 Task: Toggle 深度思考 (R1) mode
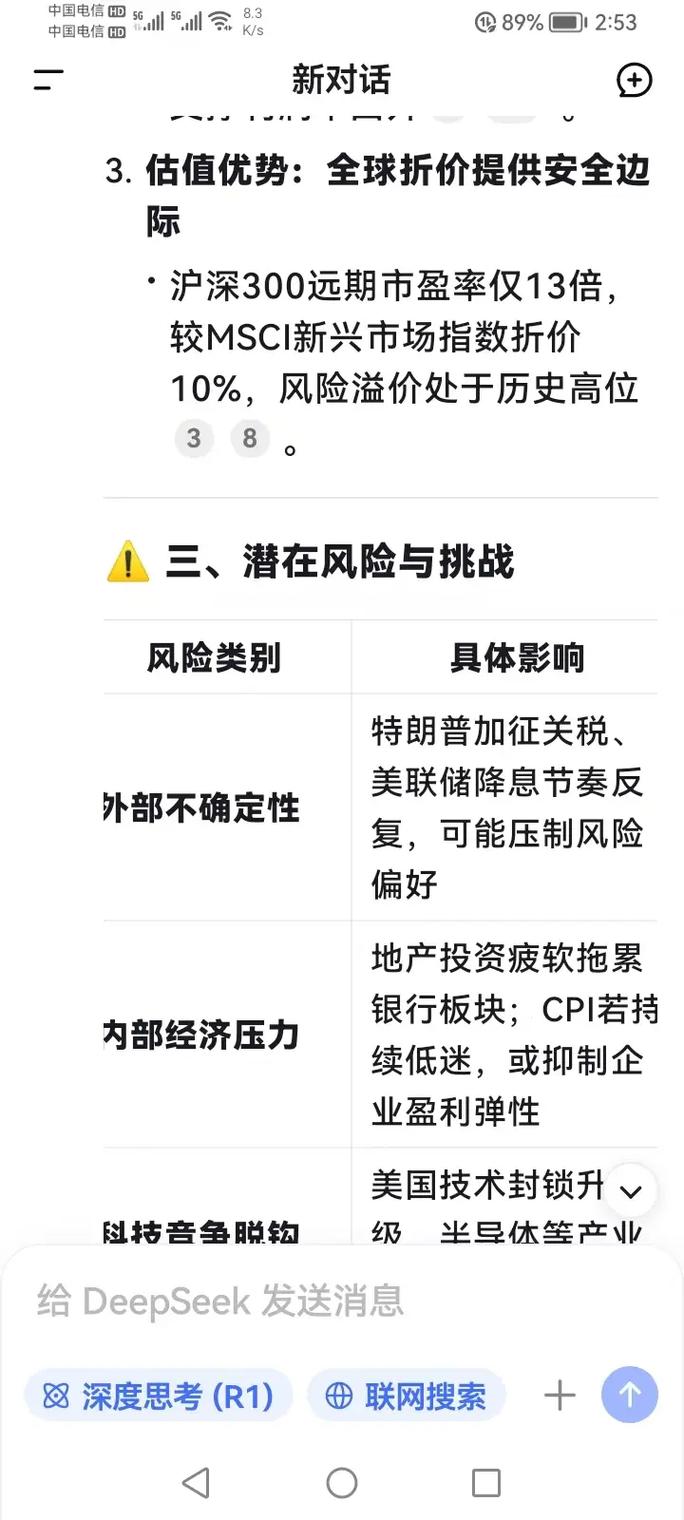click(158, 1396)
